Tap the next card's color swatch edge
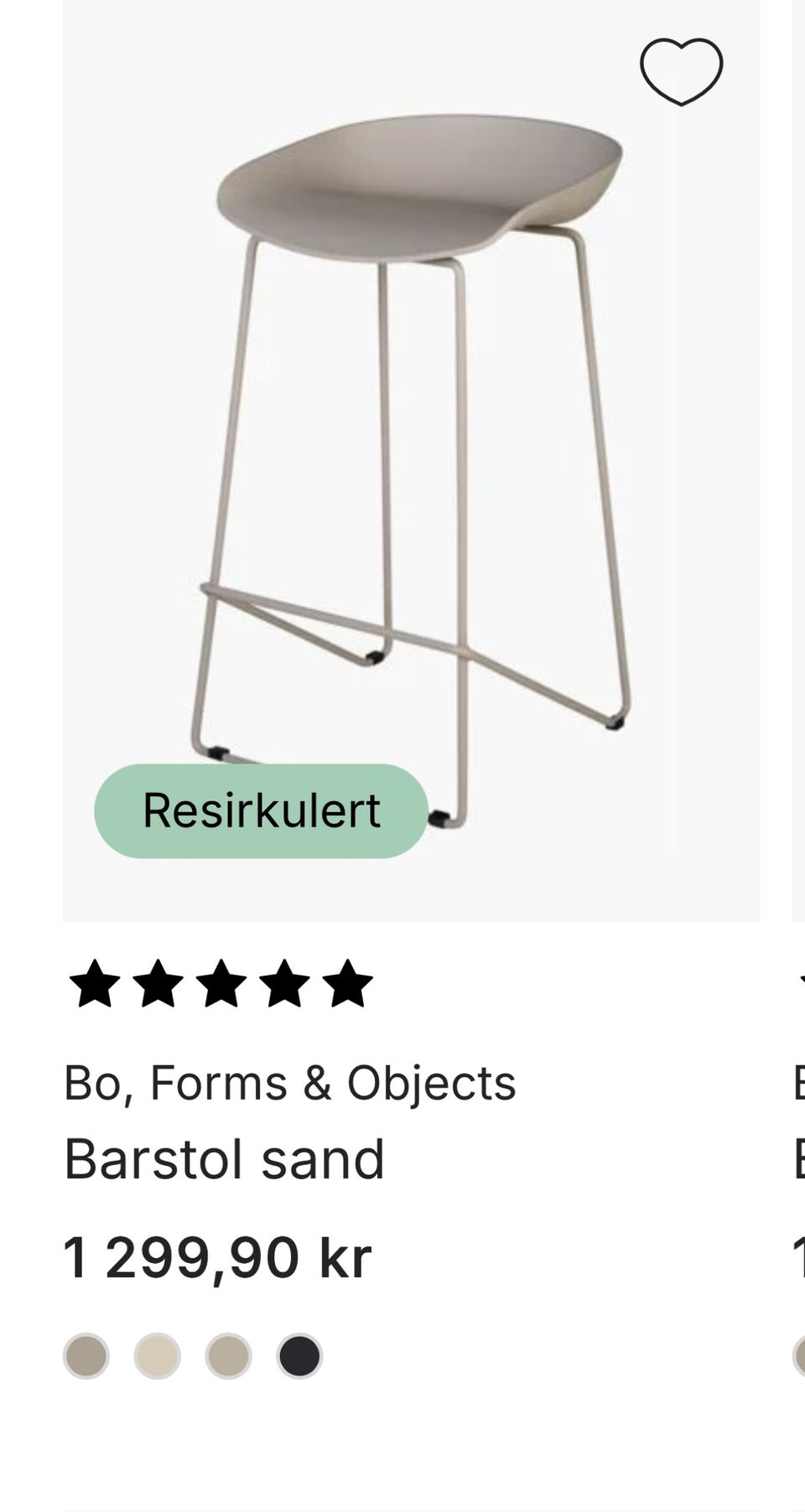The width and height of the screenshot is (805, 1512). tap(799, 1355)
